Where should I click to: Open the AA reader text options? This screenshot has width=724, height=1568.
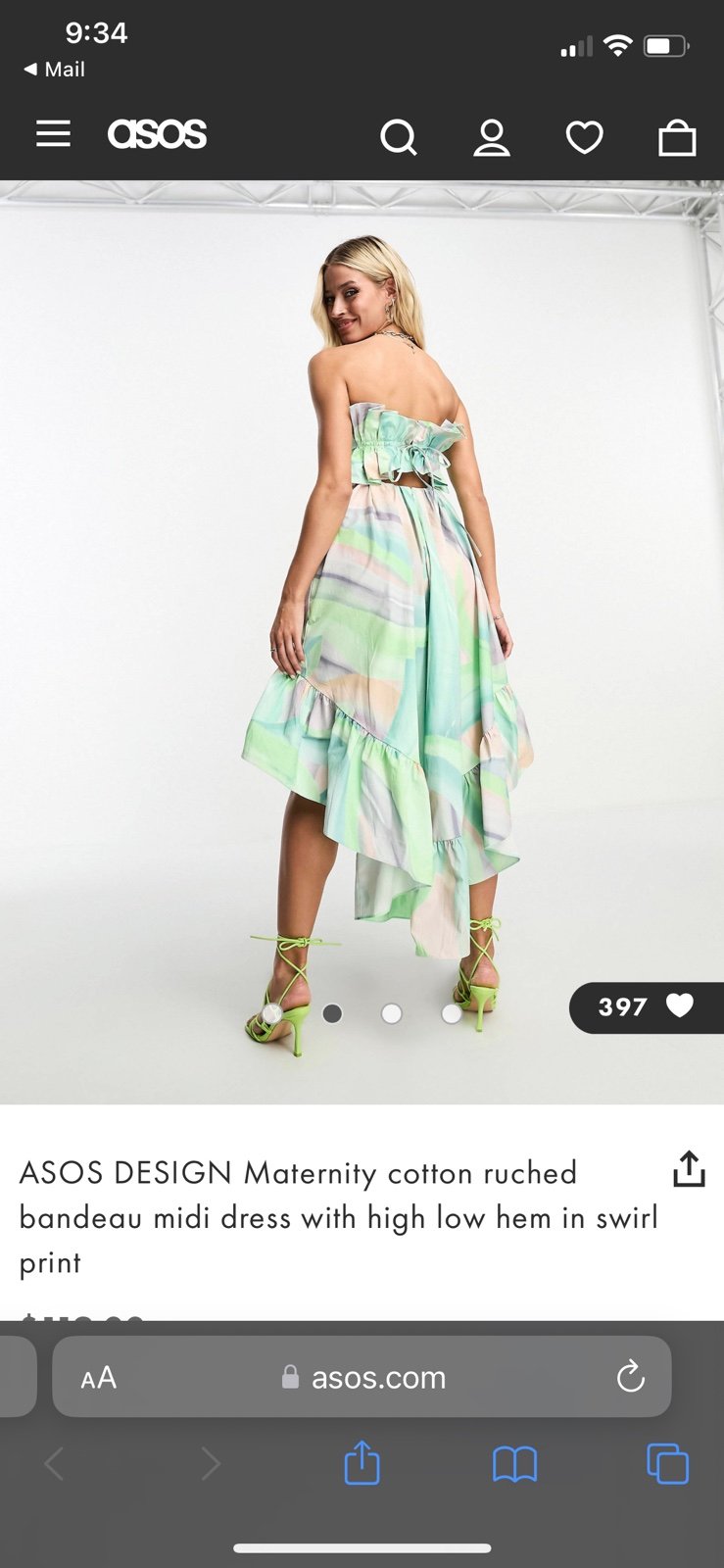click(99, 1378)
